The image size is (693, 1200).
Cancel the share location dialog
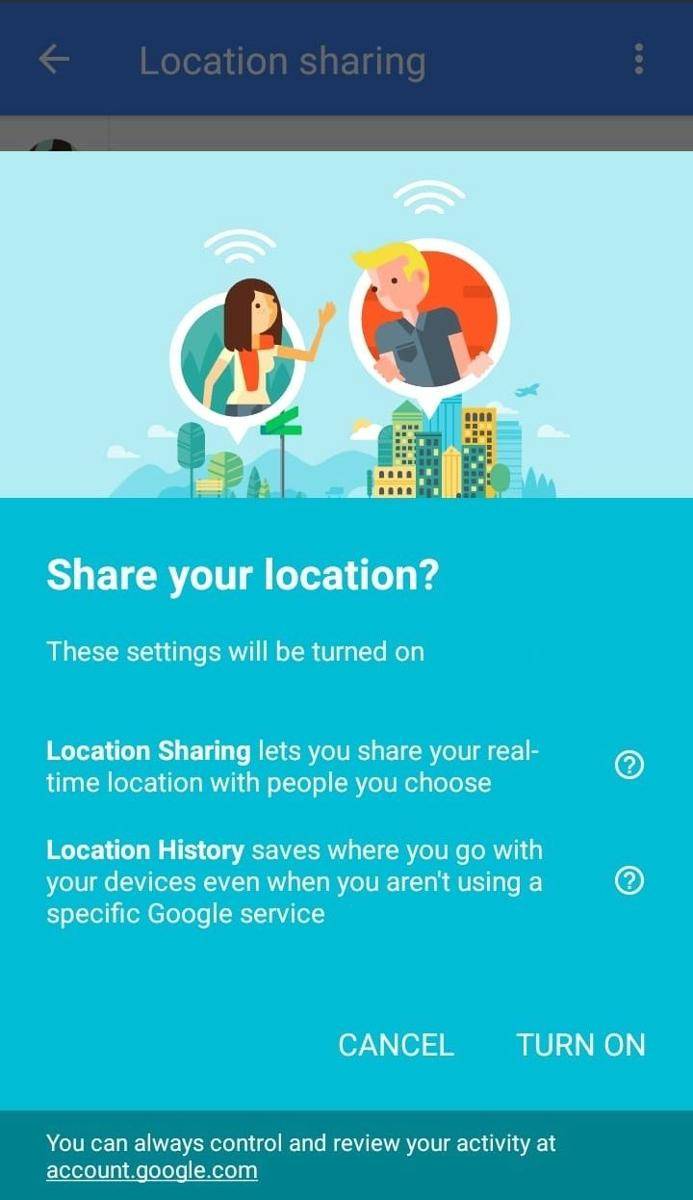(396, 1045)
